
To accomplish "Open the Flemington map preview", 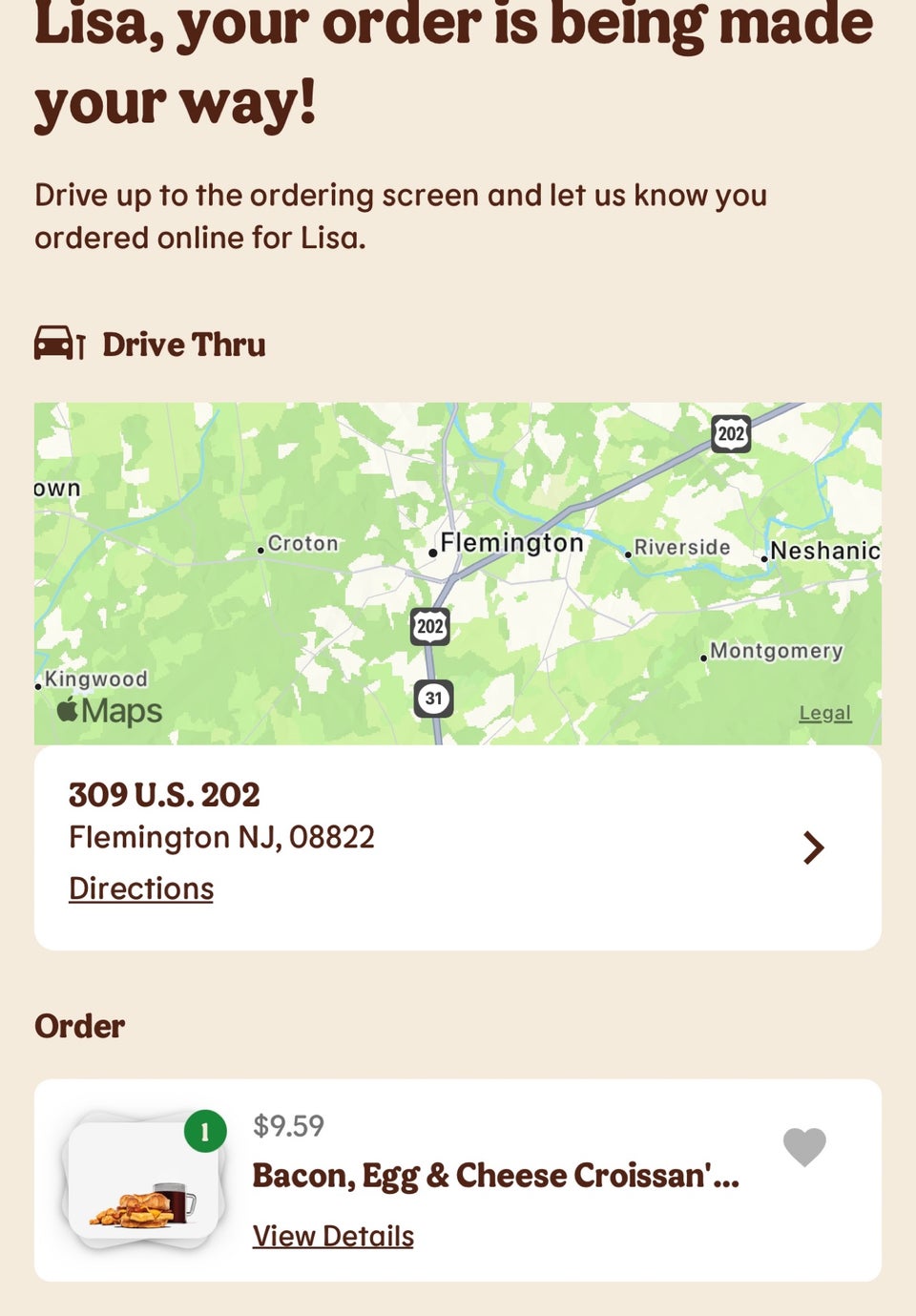I will tap(458, 573).
